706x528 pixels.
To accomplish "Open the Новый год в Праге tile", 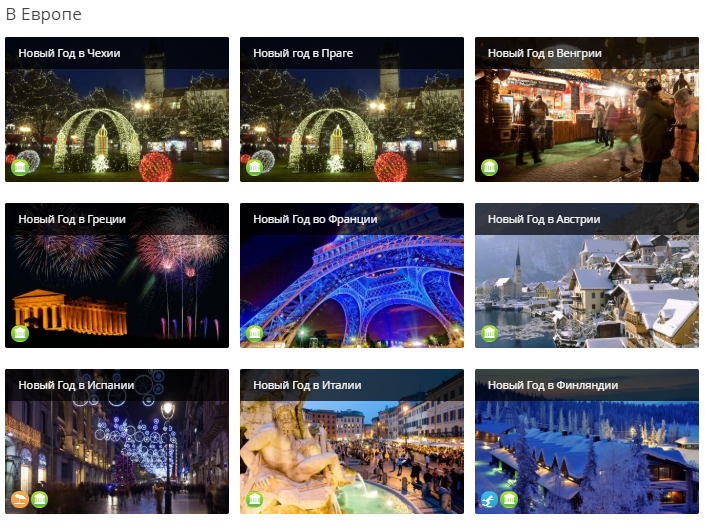I will [x=352, y=110].
